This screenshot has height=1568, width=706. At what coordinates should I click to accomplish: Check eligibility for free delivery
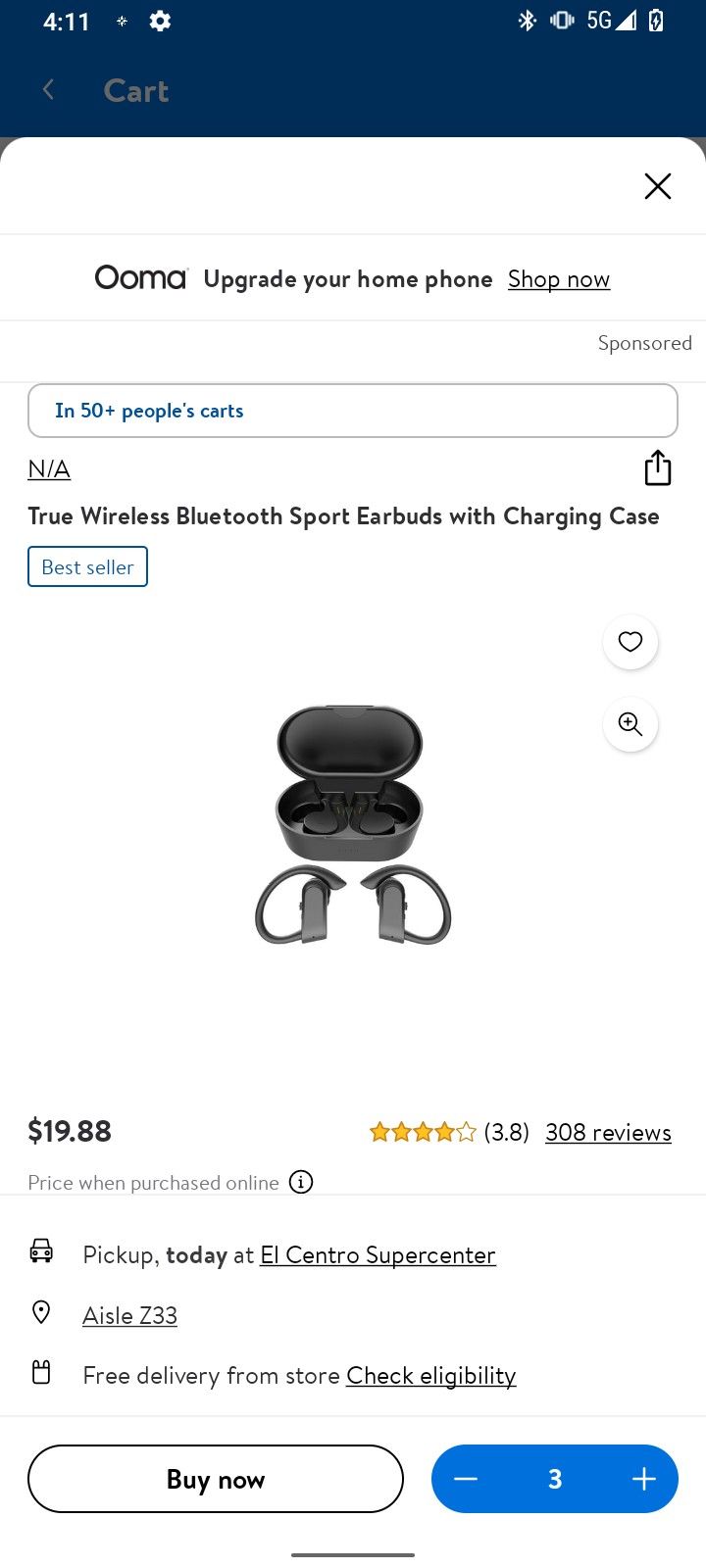(430, 1376)
